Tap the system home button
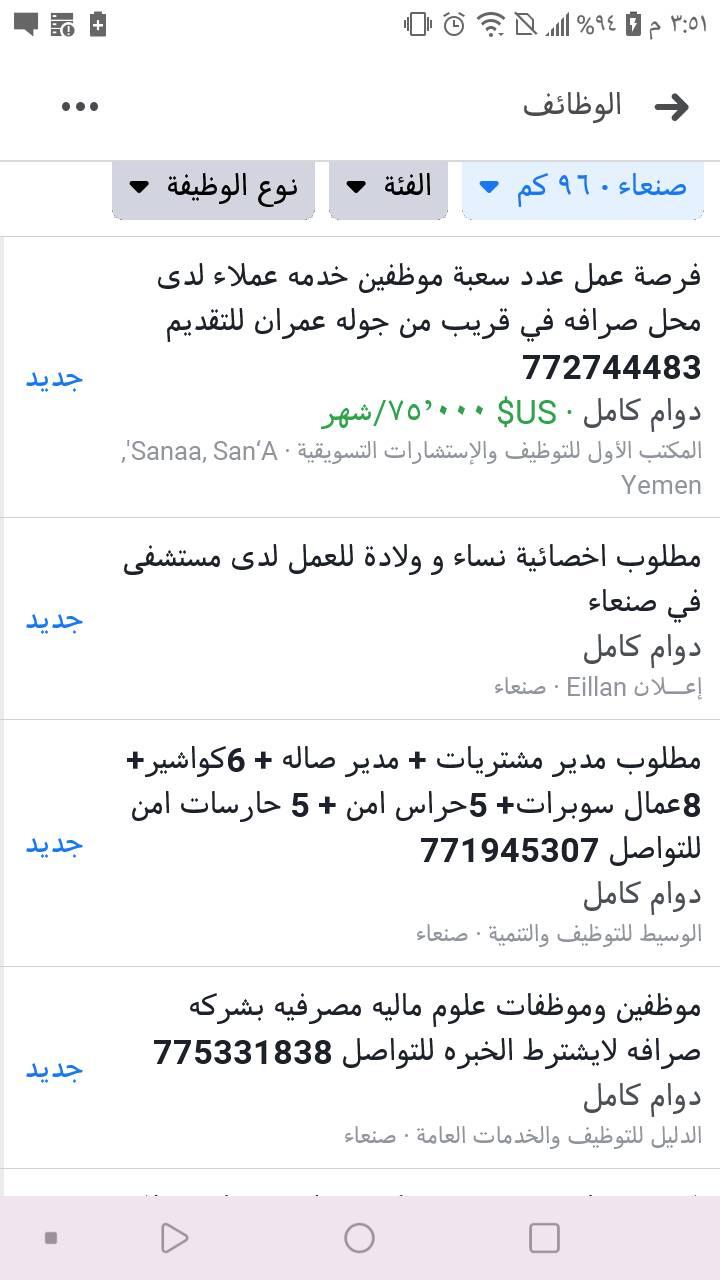This screenshot has width=720, height=1280. [359, 1238]
